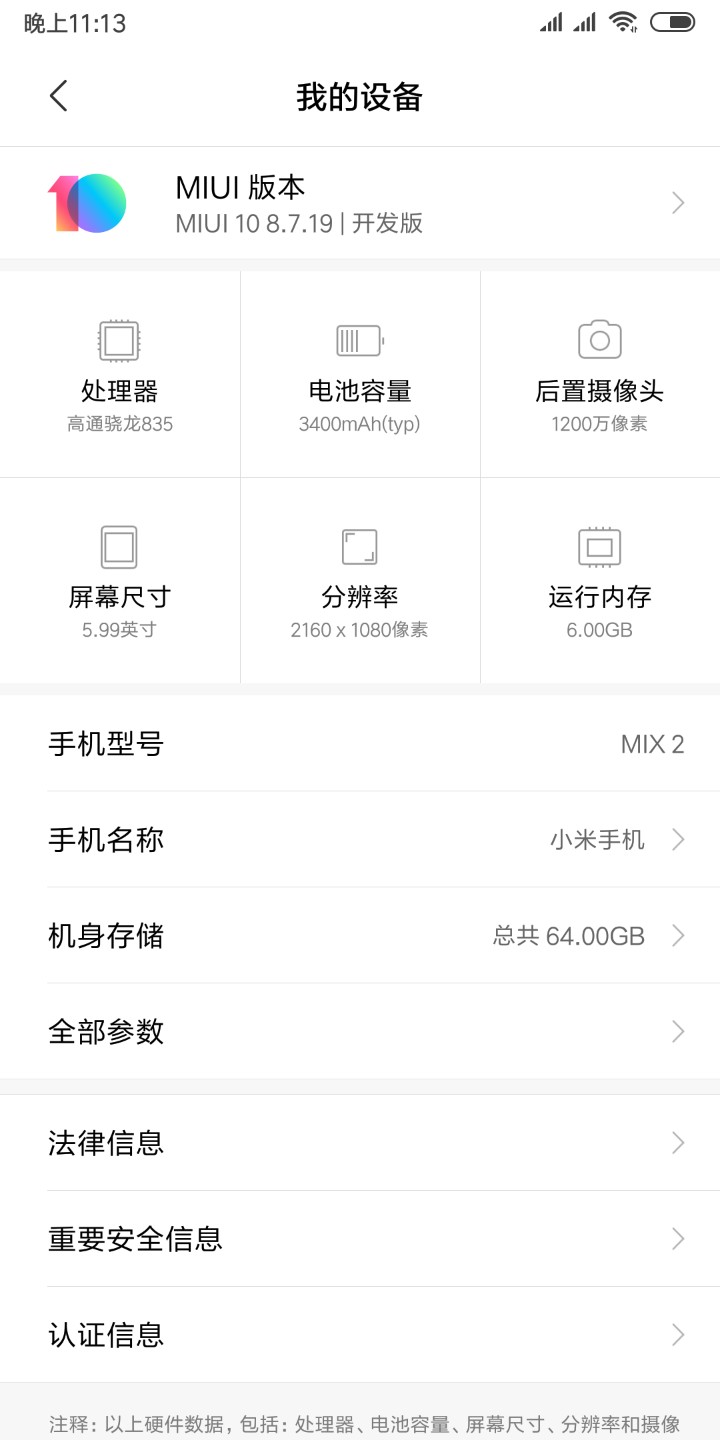Open 手机名称 setting
Viewport: 720px width, 1440px height.
360,839
